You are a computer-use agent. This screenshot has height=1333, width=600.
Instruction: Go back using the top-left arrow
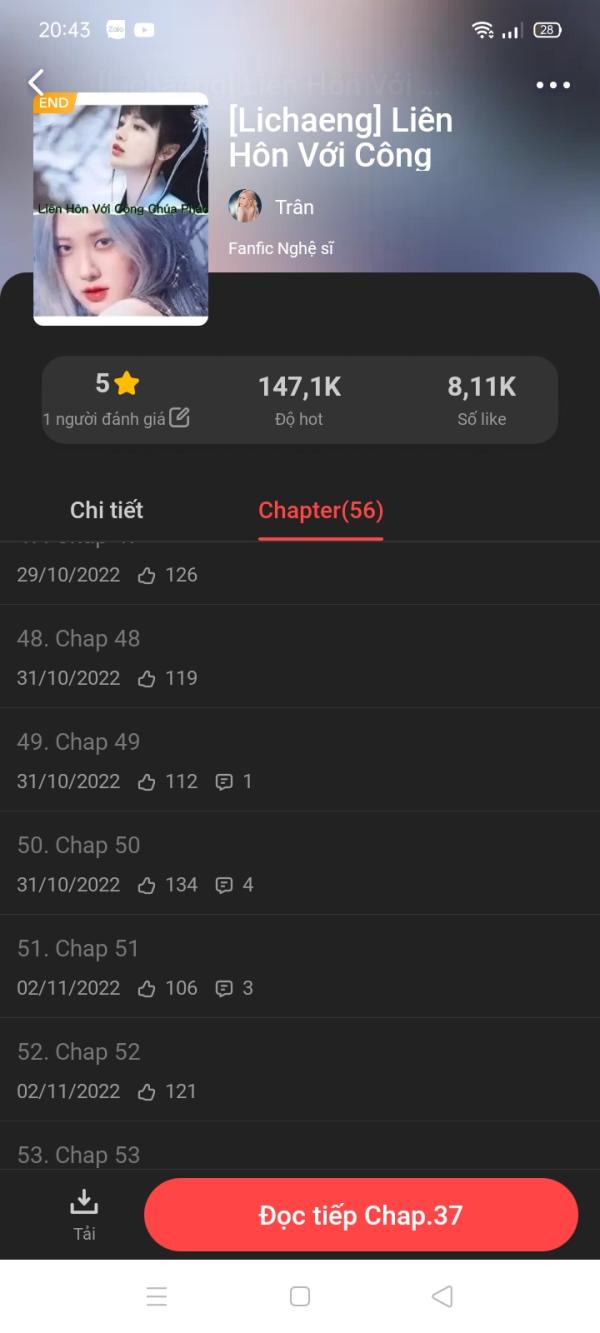37,83
